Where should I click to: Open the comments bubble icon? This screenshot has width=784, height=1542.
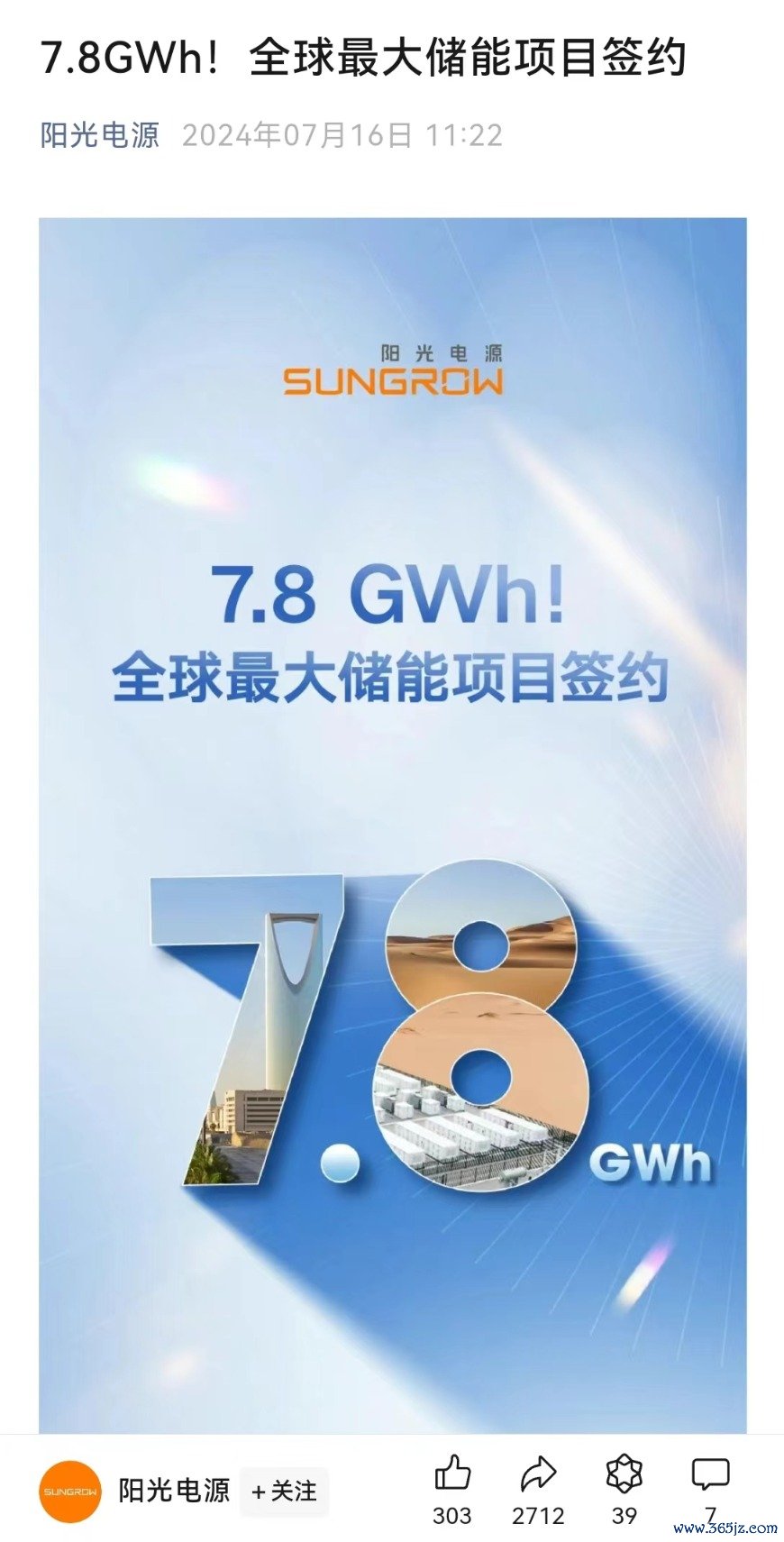tap(710, 1475)
